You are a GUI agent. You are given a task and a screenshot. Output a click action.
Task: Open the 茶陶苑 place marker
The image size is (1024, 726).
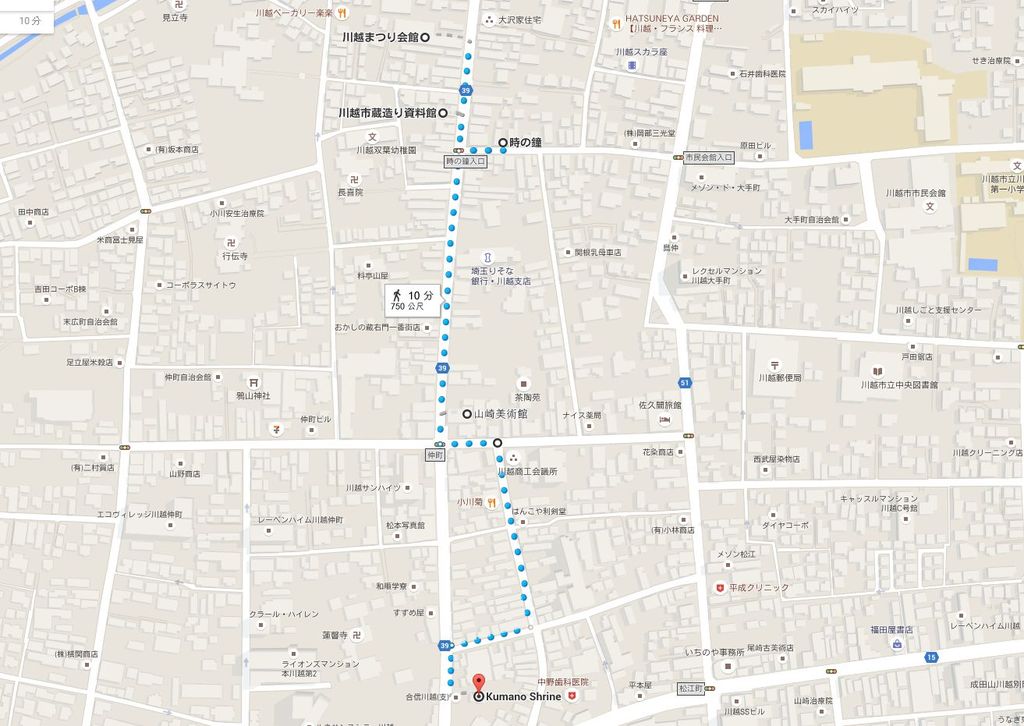[521, 383]
